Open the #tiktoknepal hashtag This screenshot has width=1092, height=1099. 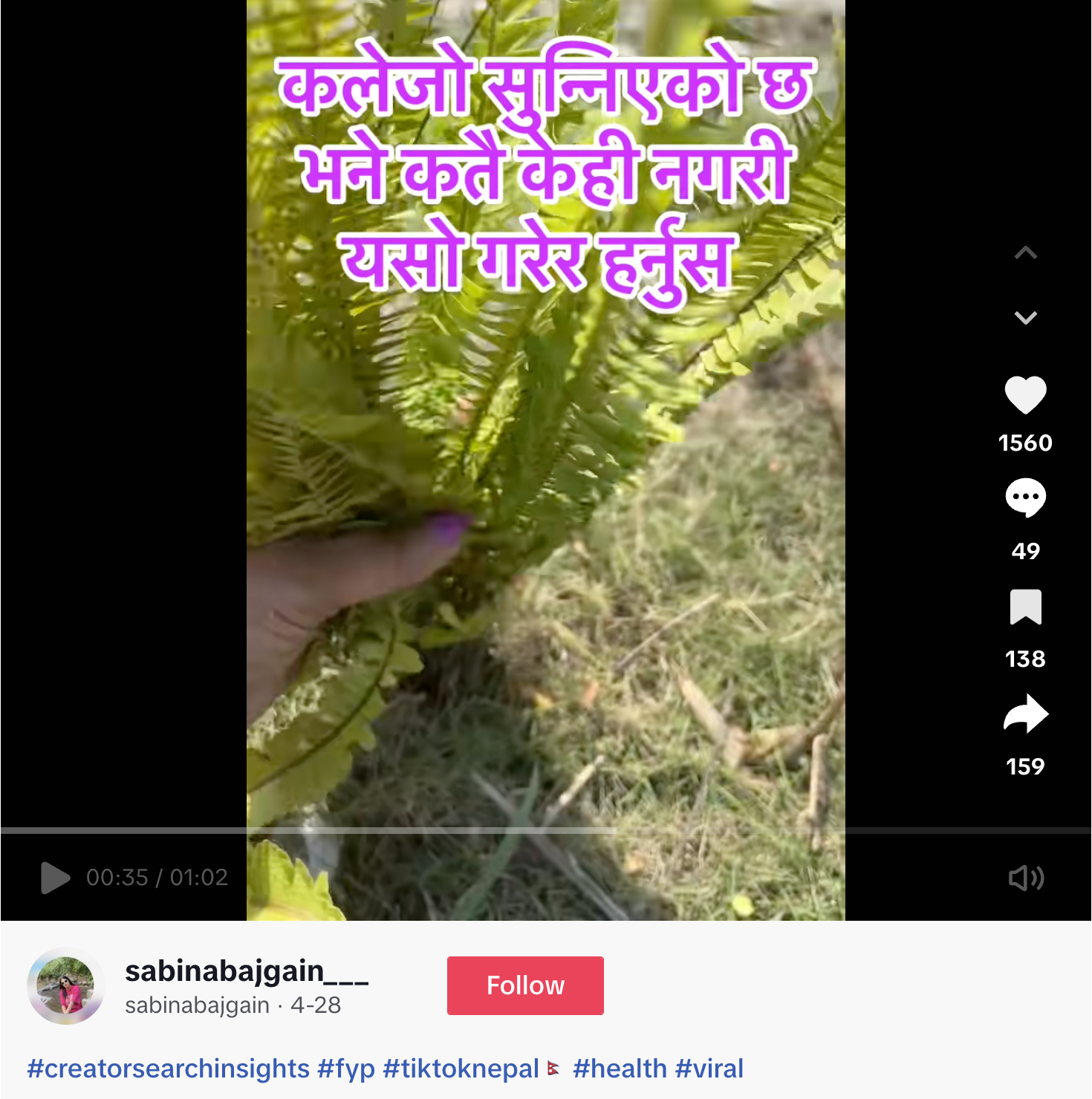point(461,1069)
